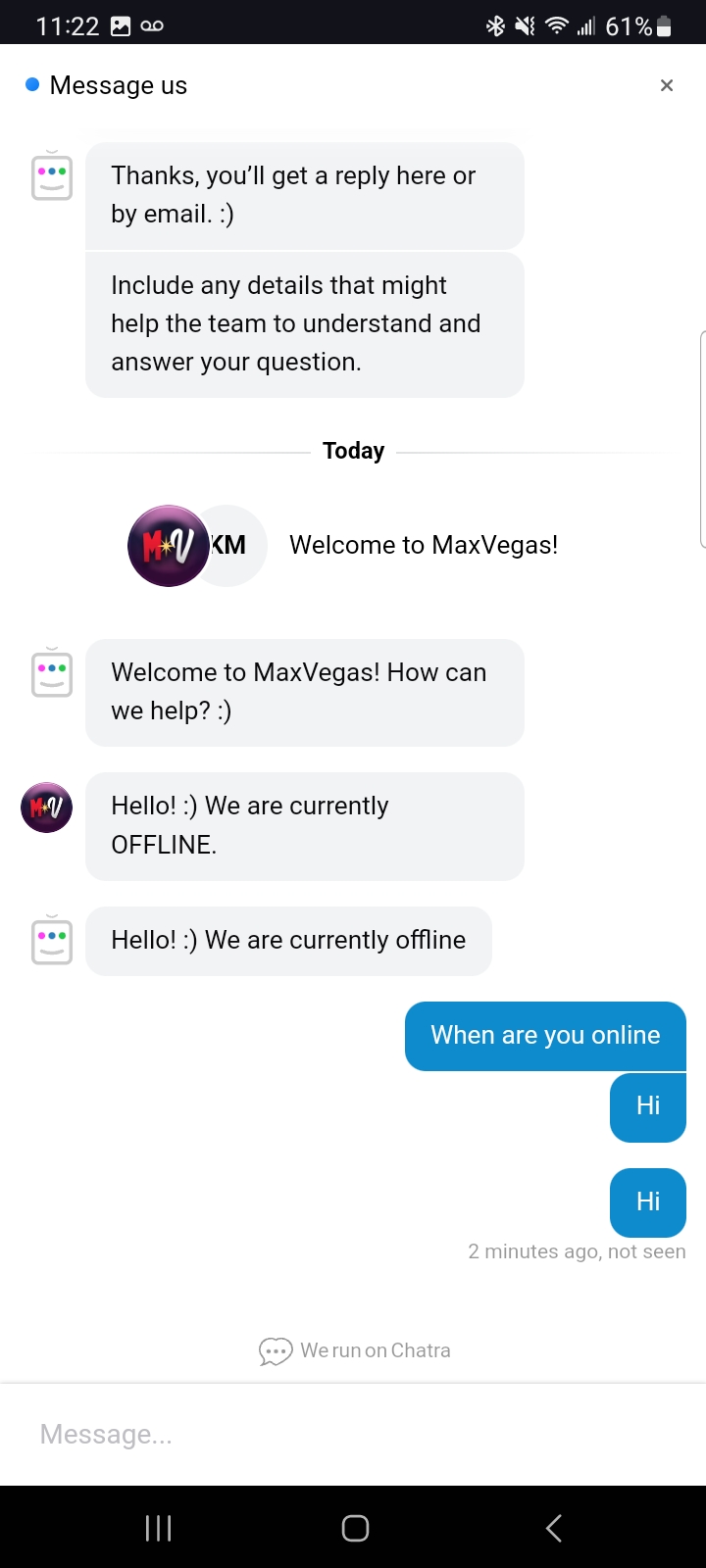Open the We run on Chatra link
The height and width of the screenshot is (1568, 706).
355,1350
